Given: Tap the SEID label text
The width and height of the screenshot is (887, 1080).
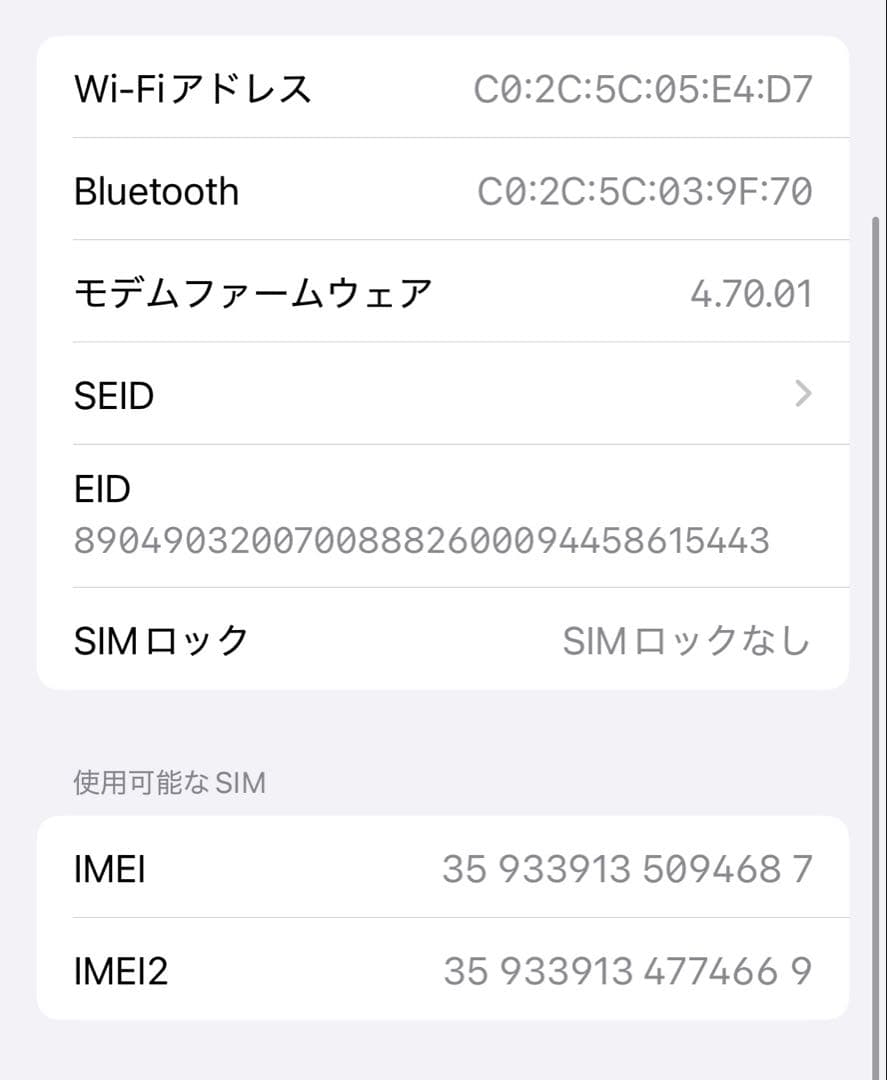Looking at the screenshot, I should pos(113,394).
